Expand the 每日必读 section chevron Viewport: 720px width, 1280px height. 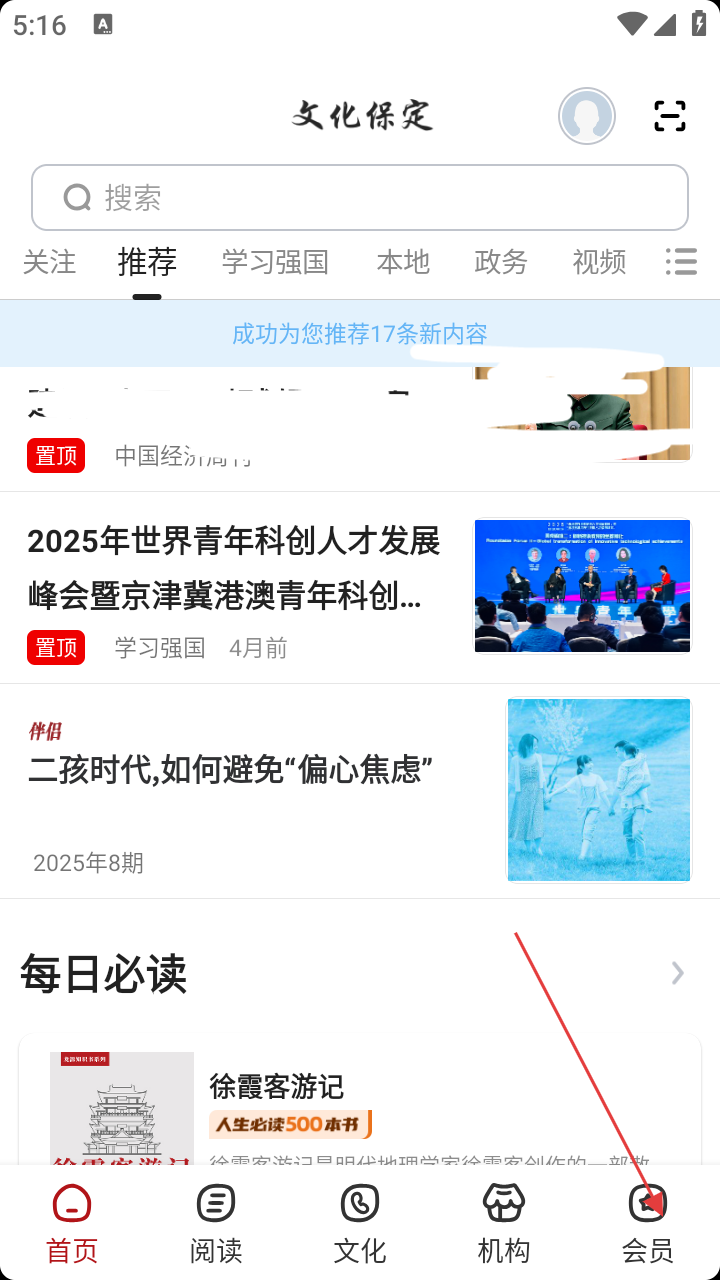[678, 973]
